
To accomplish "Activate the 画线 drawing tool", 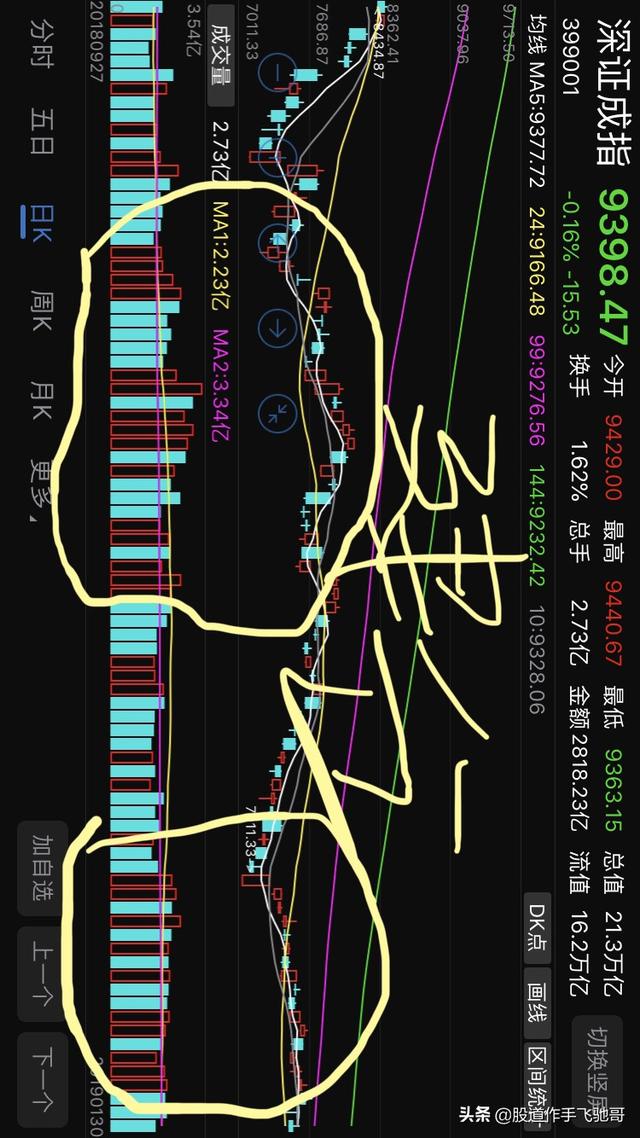I will pos(538,1002).
